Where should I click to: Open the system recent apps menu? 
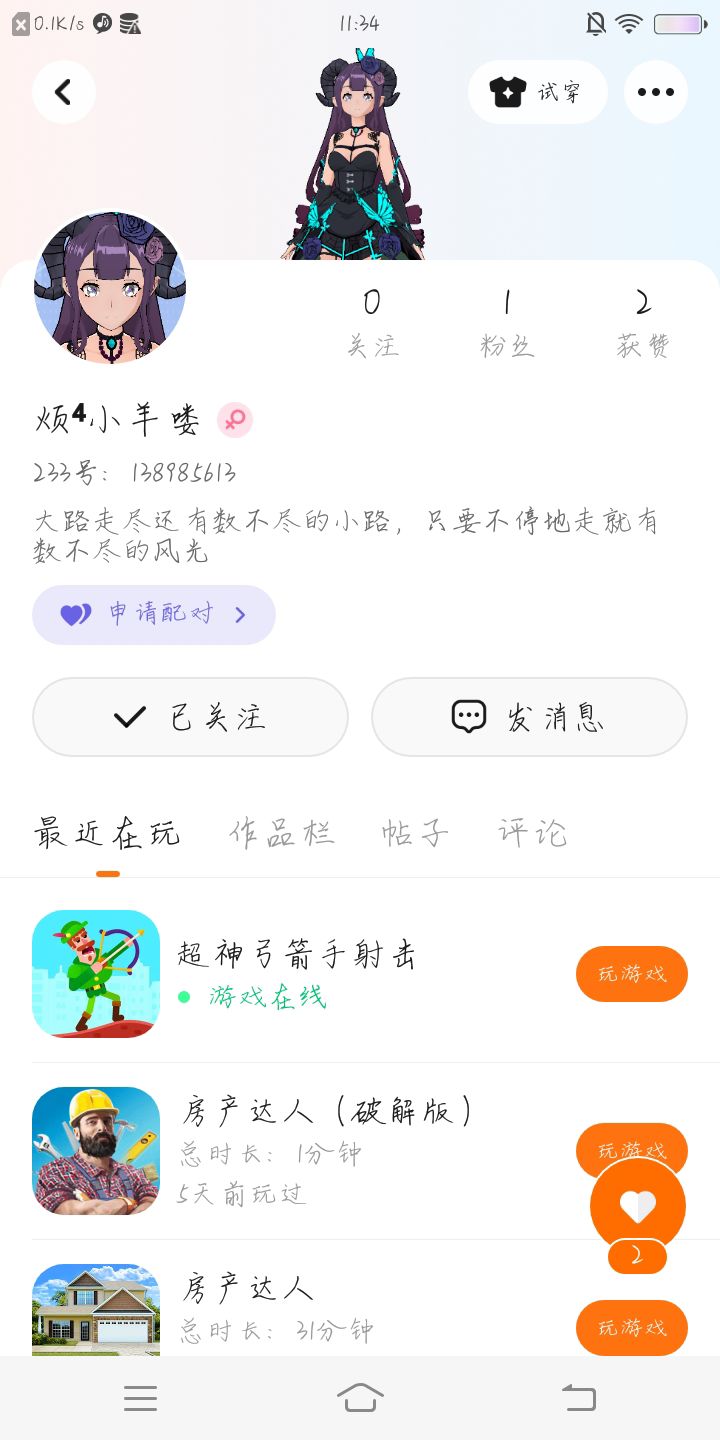click(x=140, y=1398)
